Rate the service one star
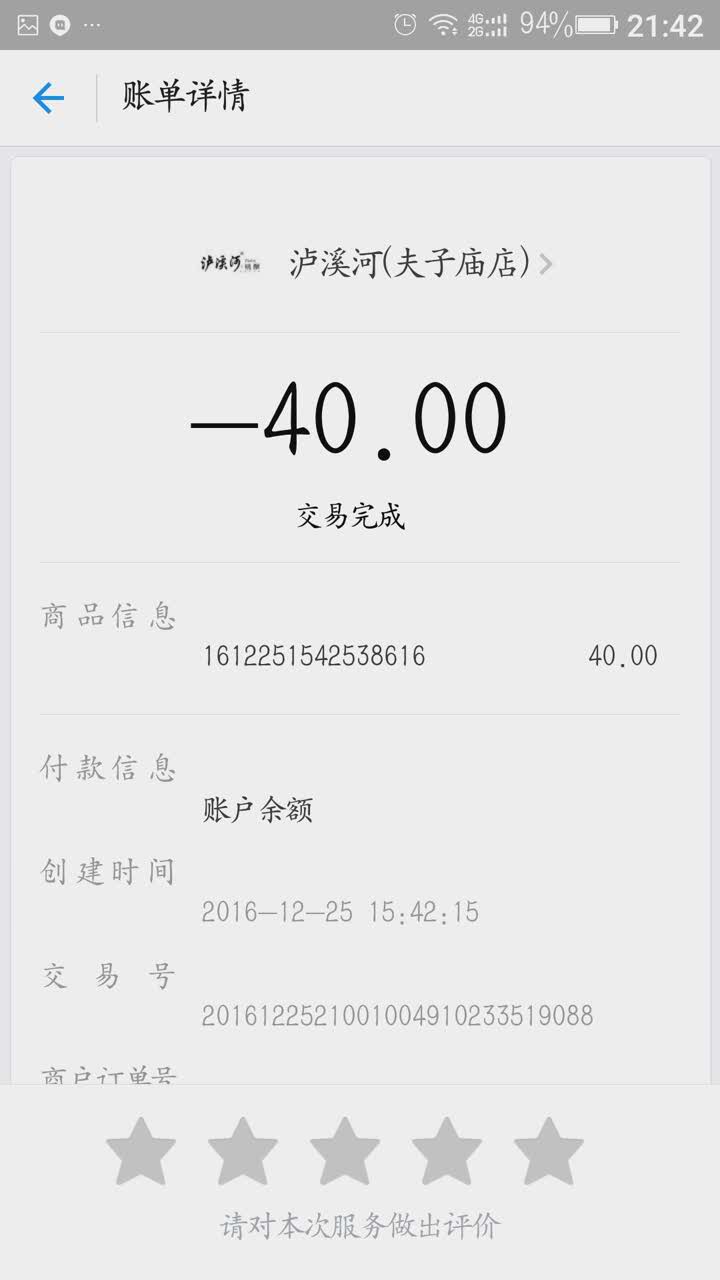The width and height of the screenshot is (720, 1280). (141, 1152)
